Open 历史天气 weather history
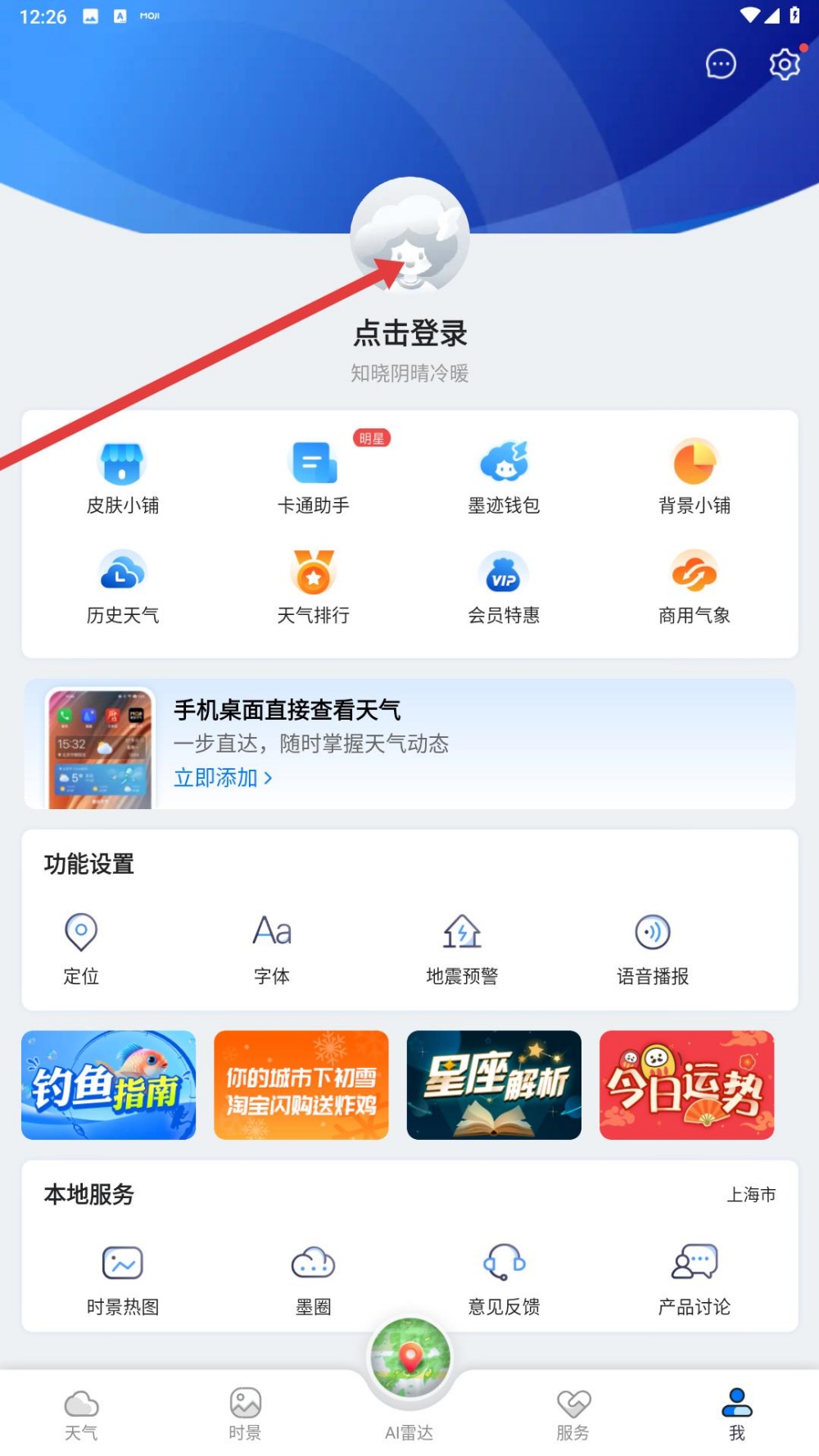819x1456 pixels. coord(123,586)
